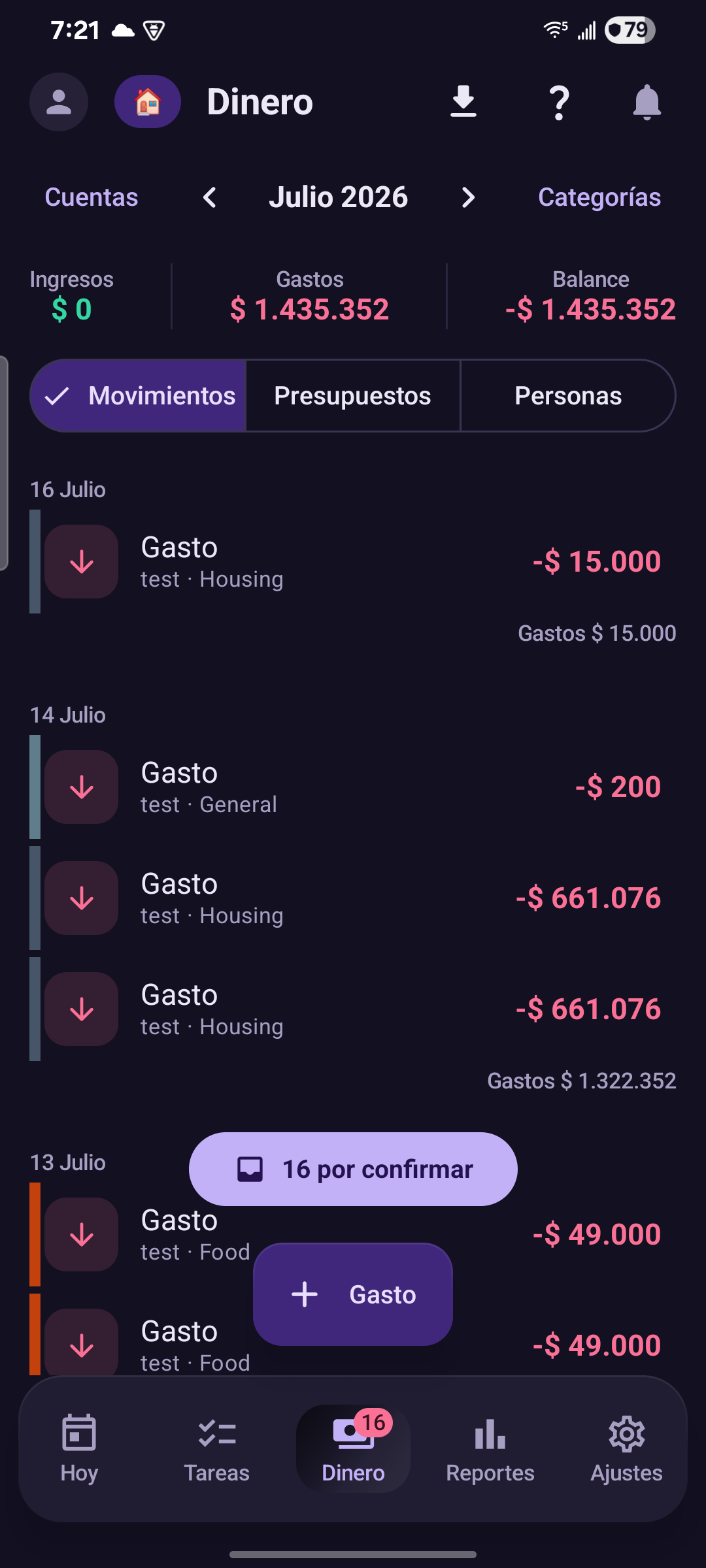Switch to the Personas segment
706x1568 pixels.
[x=568, y=396]
